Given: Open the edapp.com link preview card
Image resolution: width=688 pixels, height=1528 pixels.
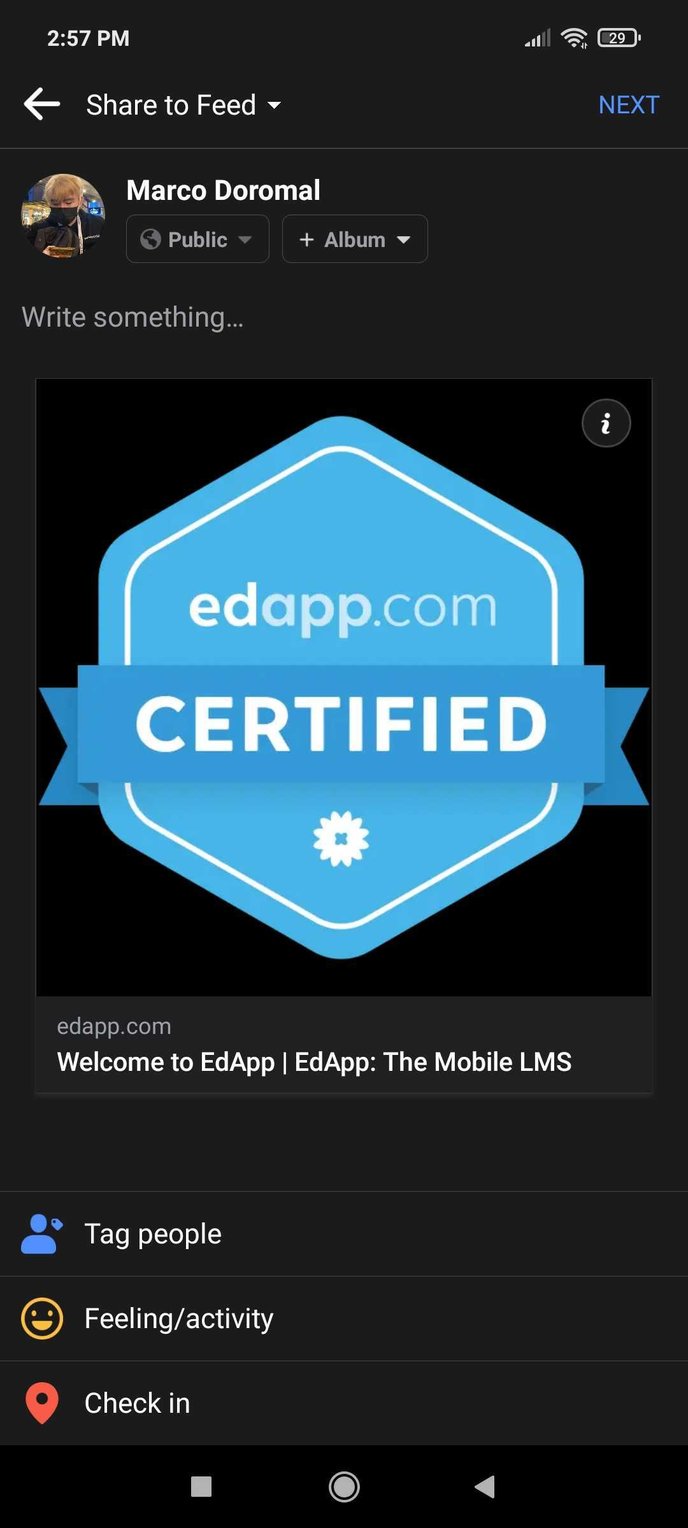Looking at the screenshot, I should tap(344, 736).
